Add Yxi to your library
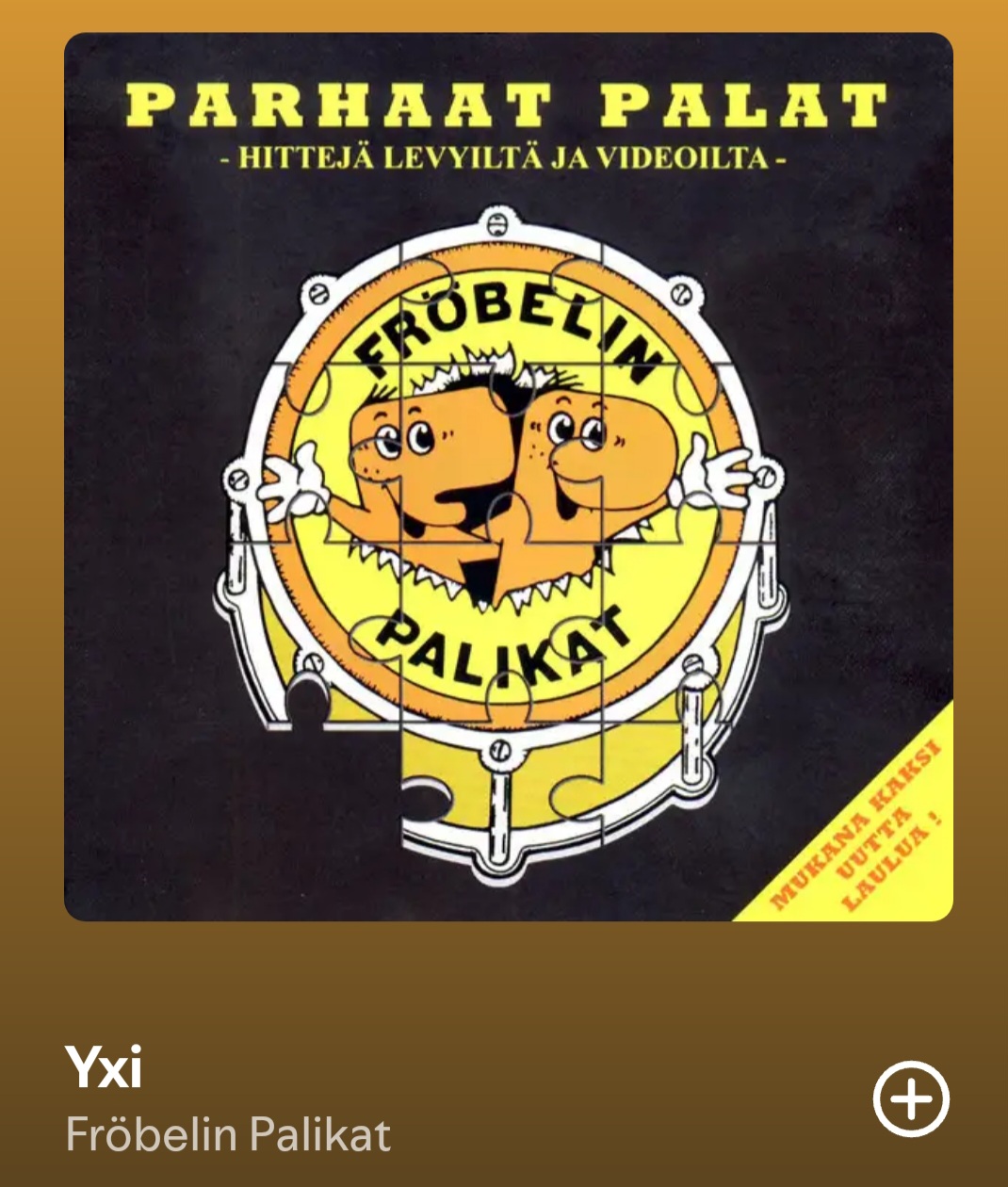This screenshot has width=1008, height=1187. click(x=910, y=1098)
